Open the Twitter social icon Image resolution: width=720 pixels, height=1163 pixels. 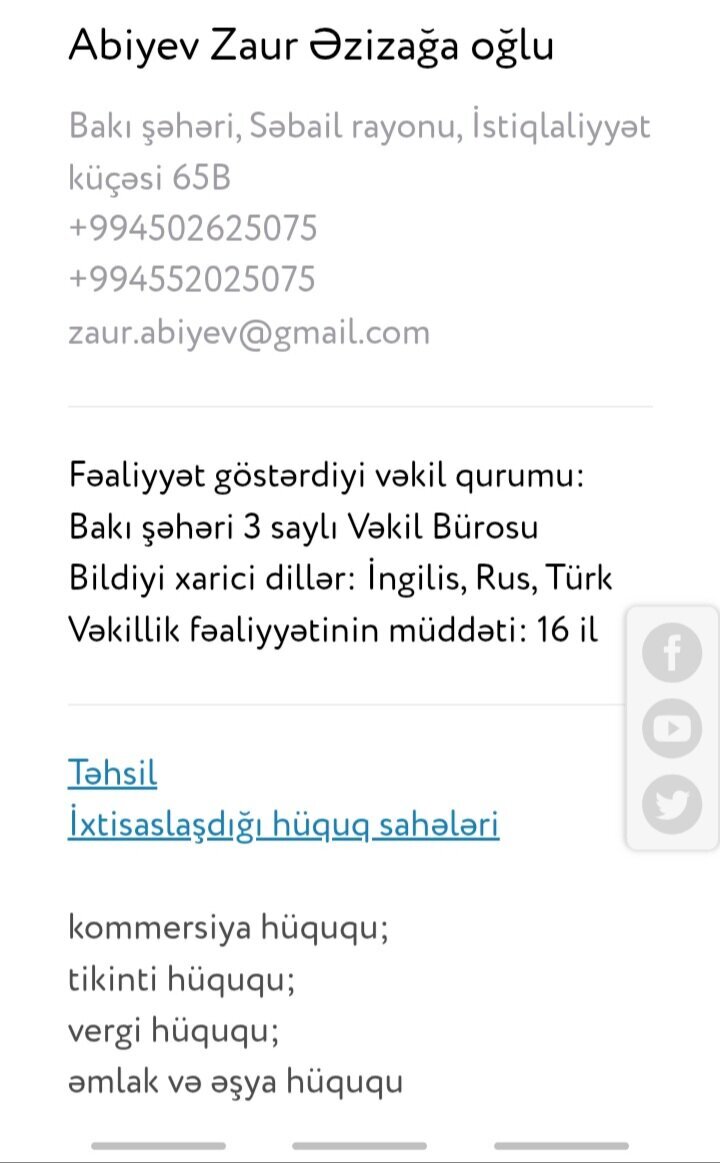pyautogui.click(x=672, y=804)
